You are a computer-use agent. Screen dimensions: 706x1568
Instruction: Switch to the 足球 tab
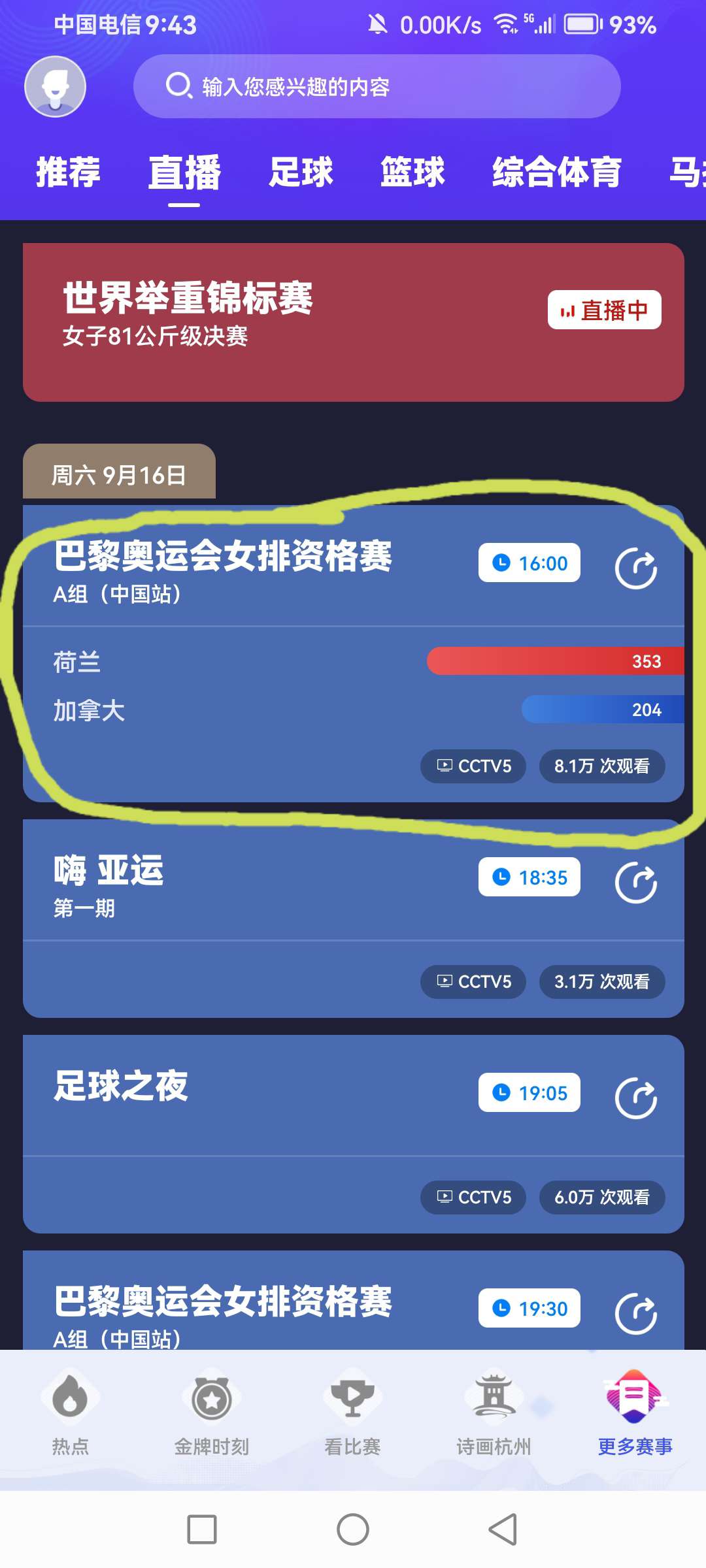301,172
